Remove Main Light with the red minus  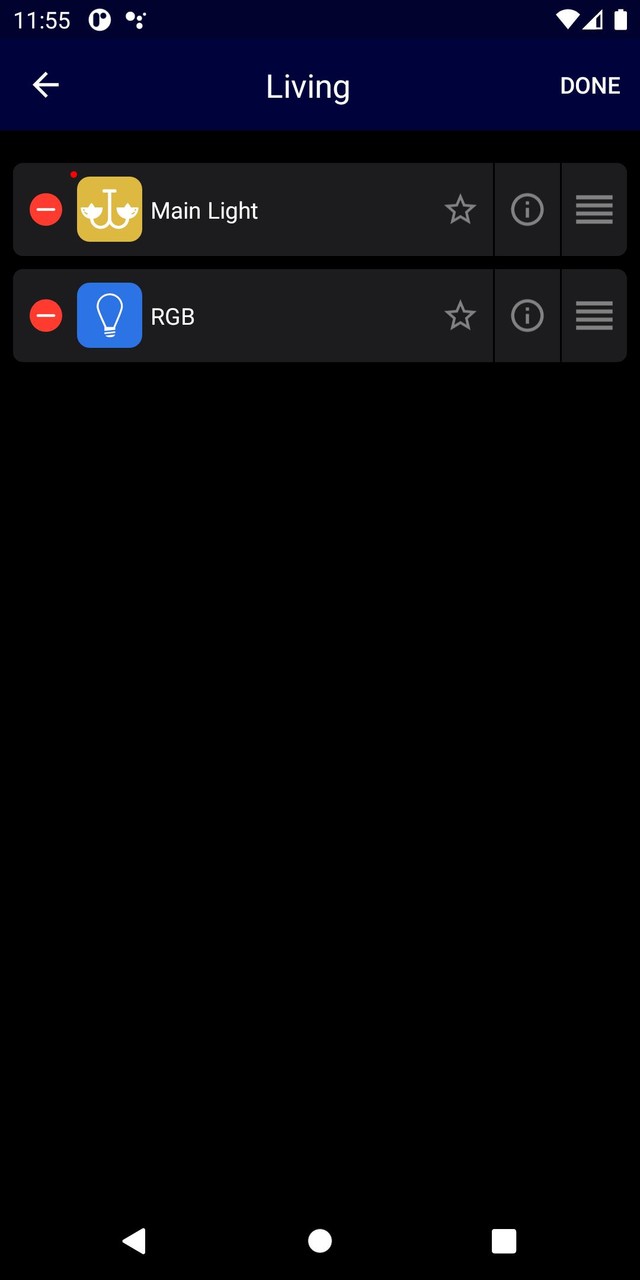coord(46,210)
